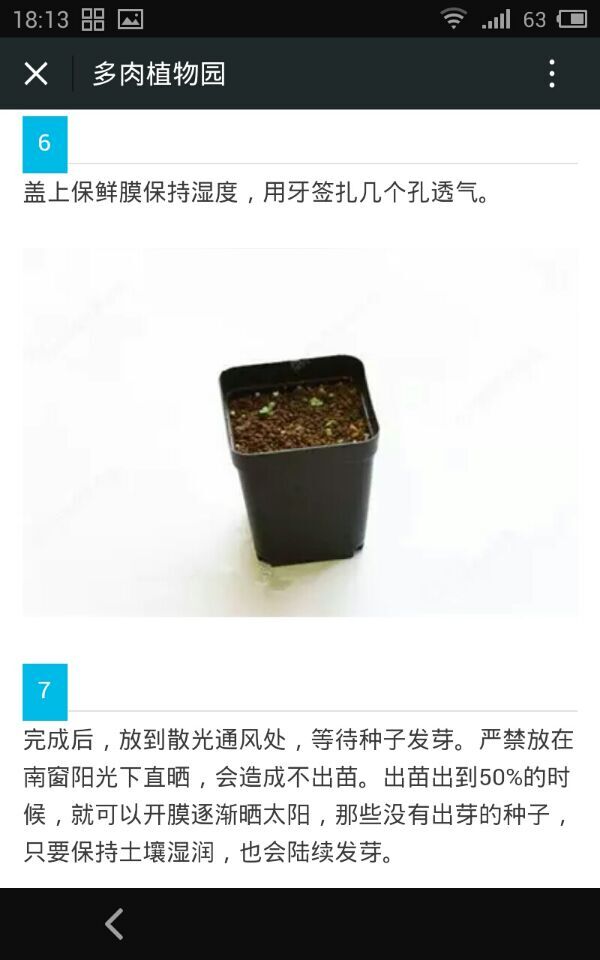
Task: Go back using the bottom arrow
Action: coord(114,924)
